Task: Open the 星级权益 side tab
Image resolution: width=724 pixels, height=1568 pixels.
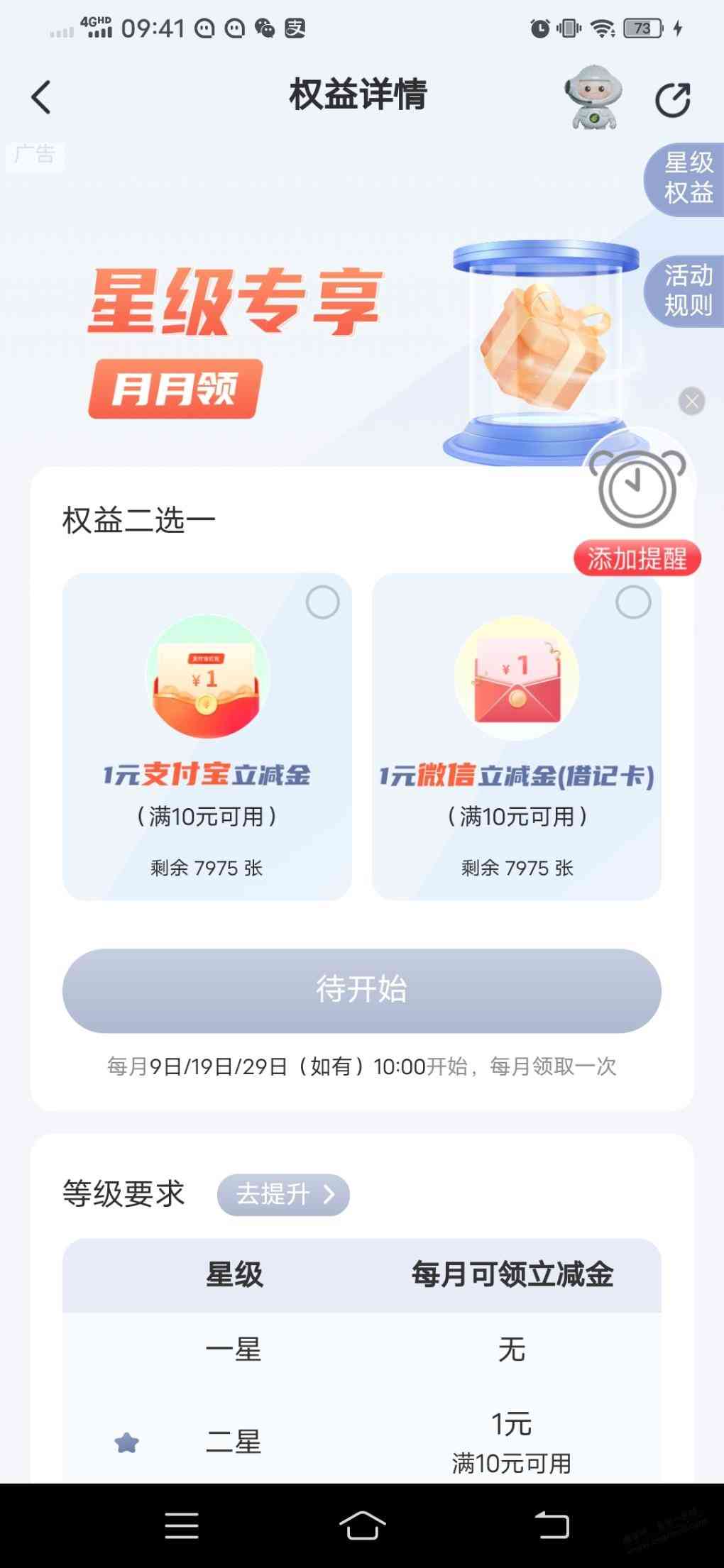Action: tap(686, 177)
